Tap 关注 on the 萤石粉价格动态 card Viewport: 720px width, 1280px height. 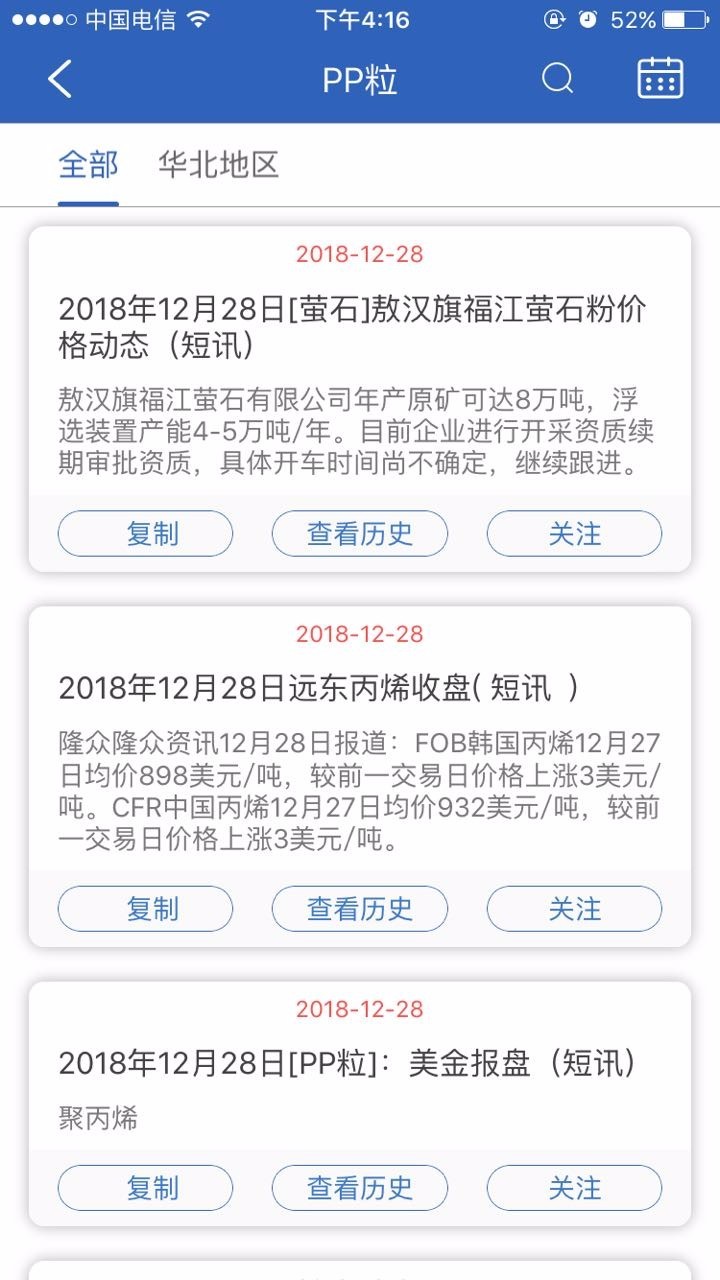574,533
